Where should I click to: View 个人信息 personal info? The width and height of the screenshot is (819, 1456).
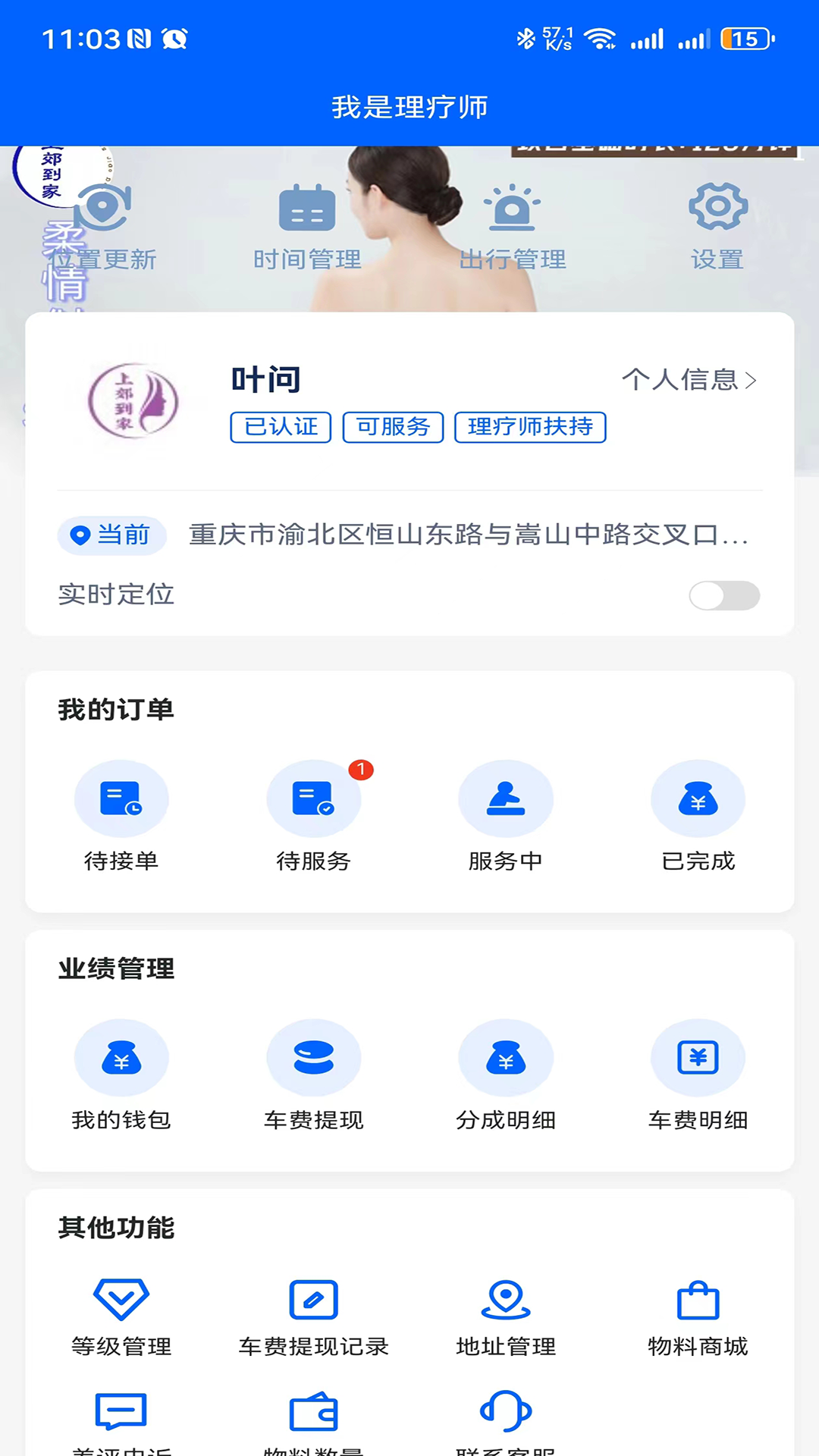point(689,379)
